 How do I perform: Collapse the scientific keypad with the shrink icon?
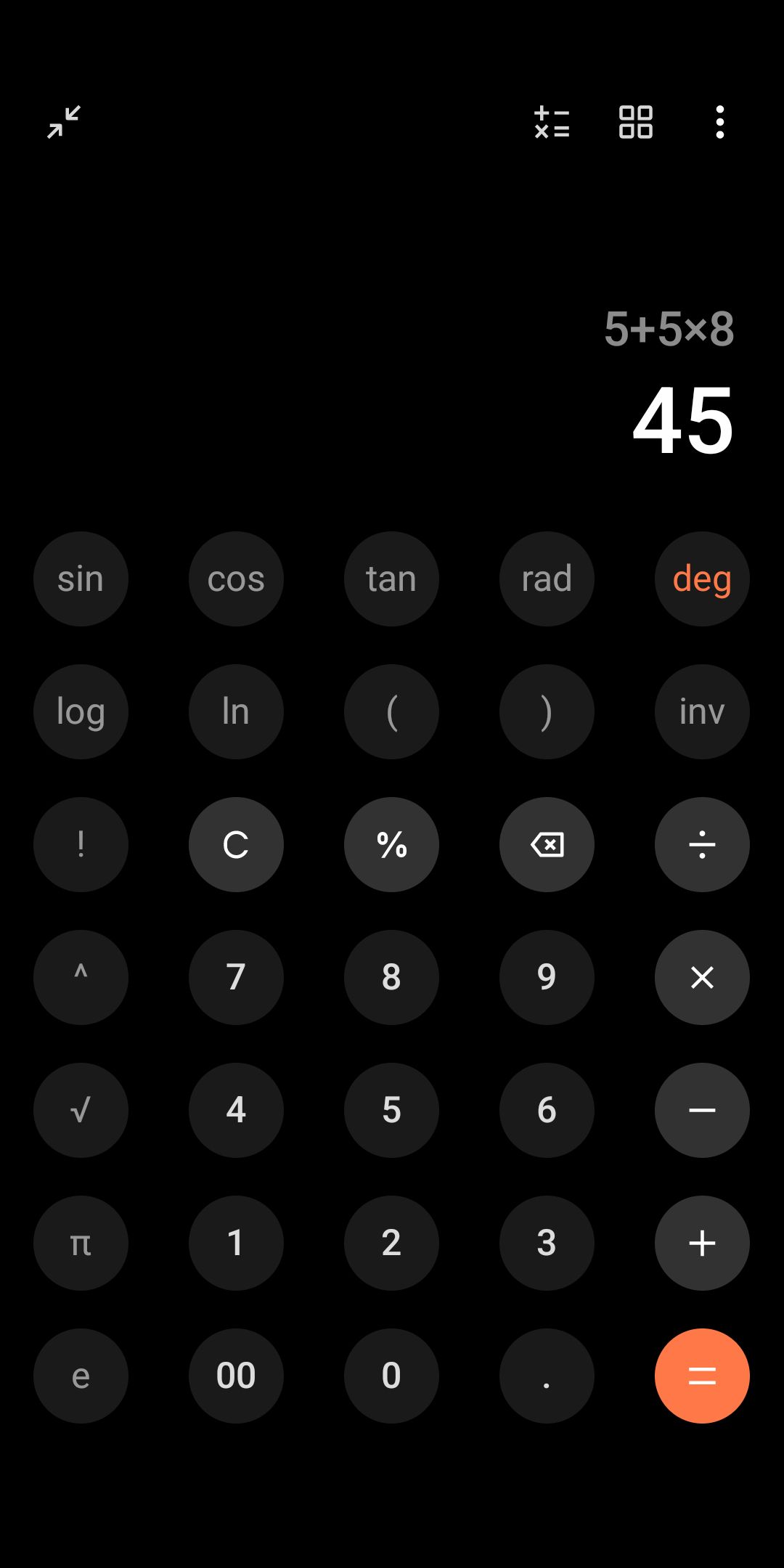pos(64,122)
